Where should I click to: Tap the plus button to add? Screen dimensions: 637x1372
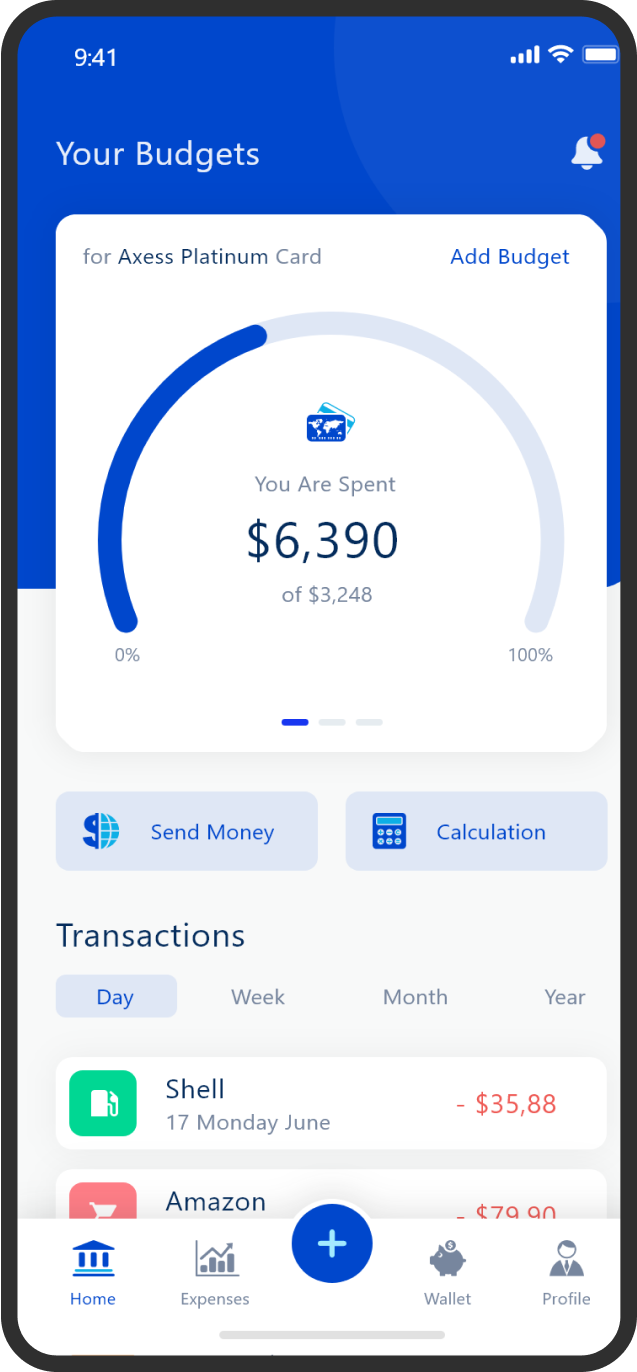point(332,1243)
